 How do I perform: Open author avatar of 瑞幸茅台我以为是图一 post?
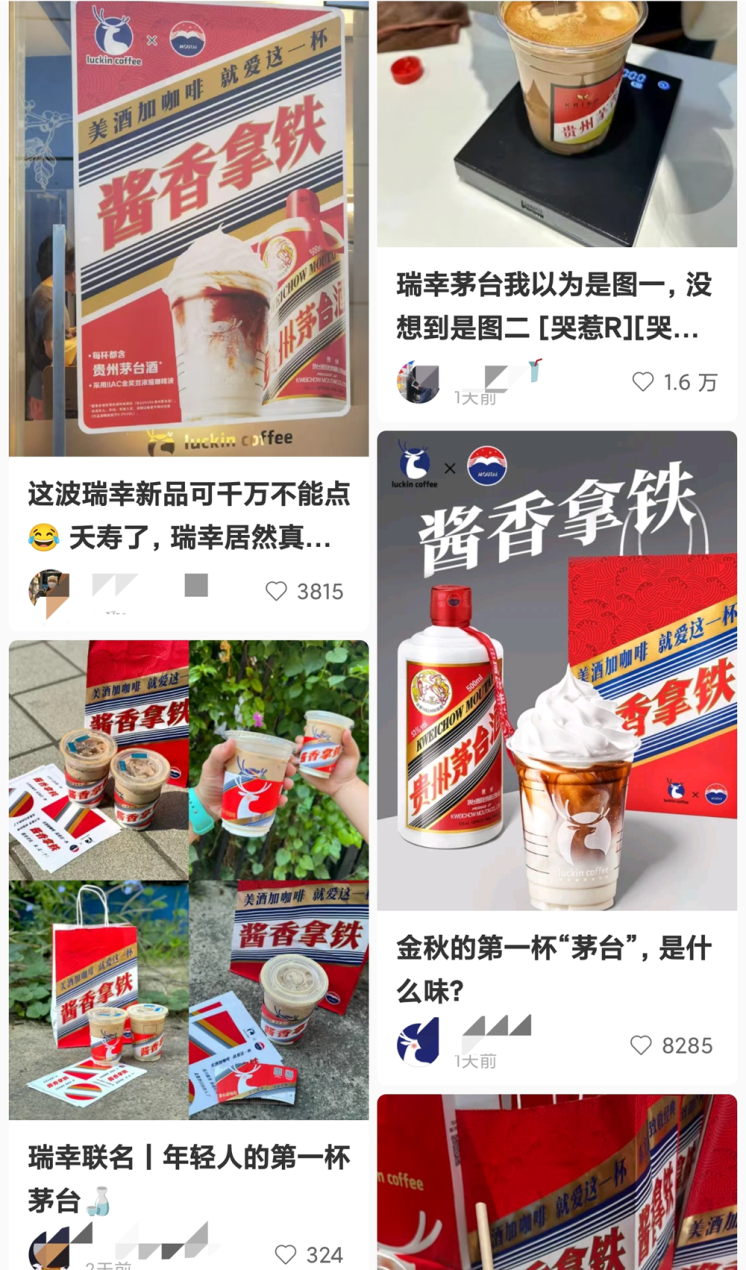tap(417, 381)
